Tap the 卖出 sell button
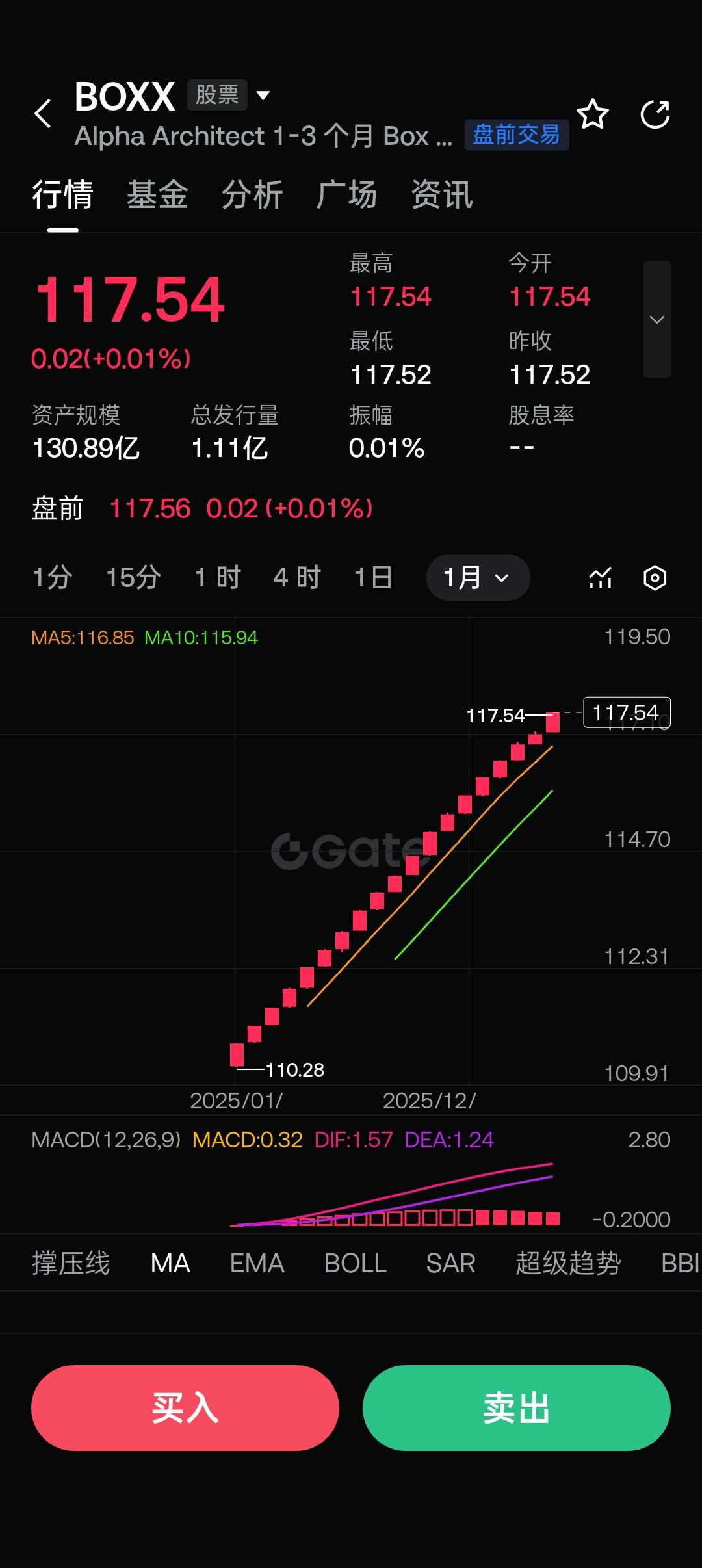The image size is (702, 1568). (x=517, y=1408)
